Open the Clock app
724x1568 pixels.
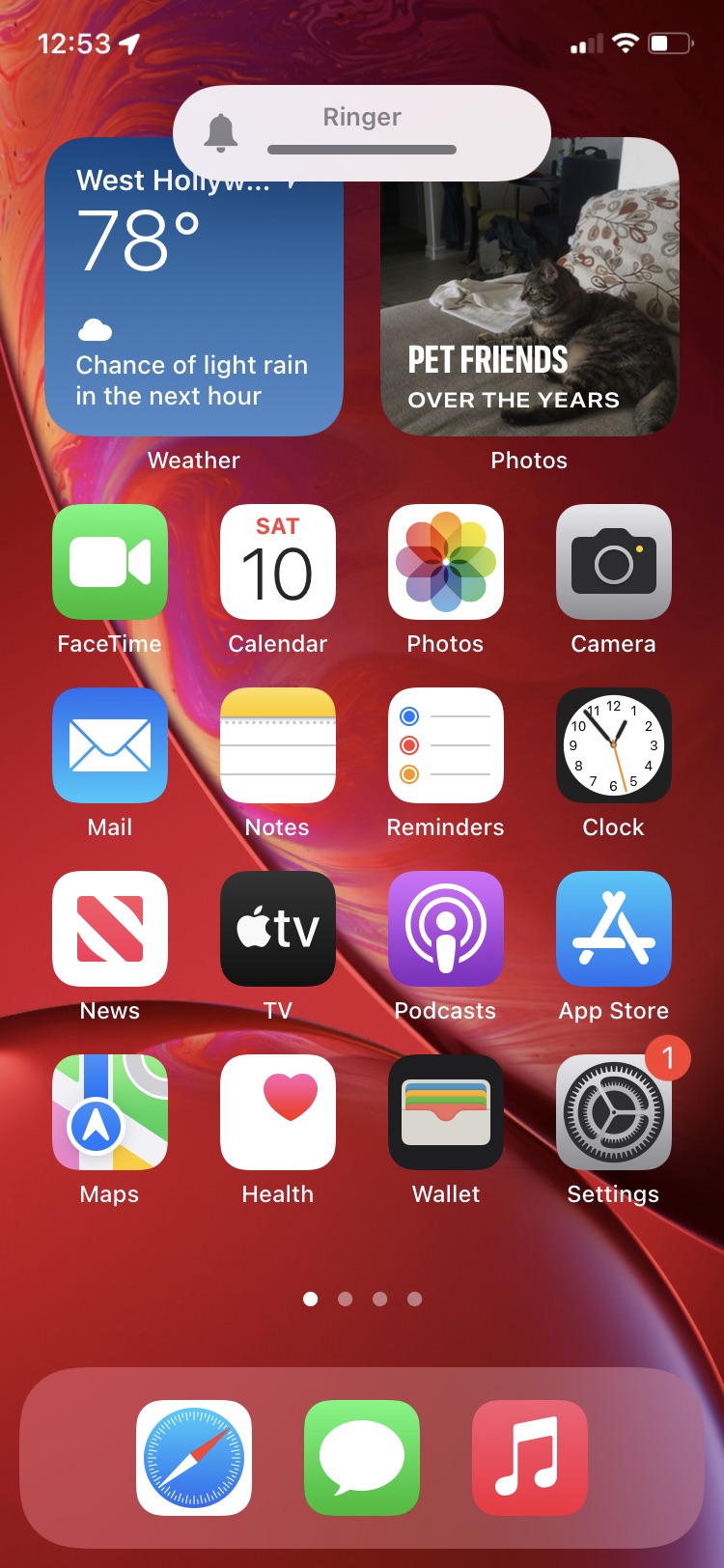coord(613,745)
